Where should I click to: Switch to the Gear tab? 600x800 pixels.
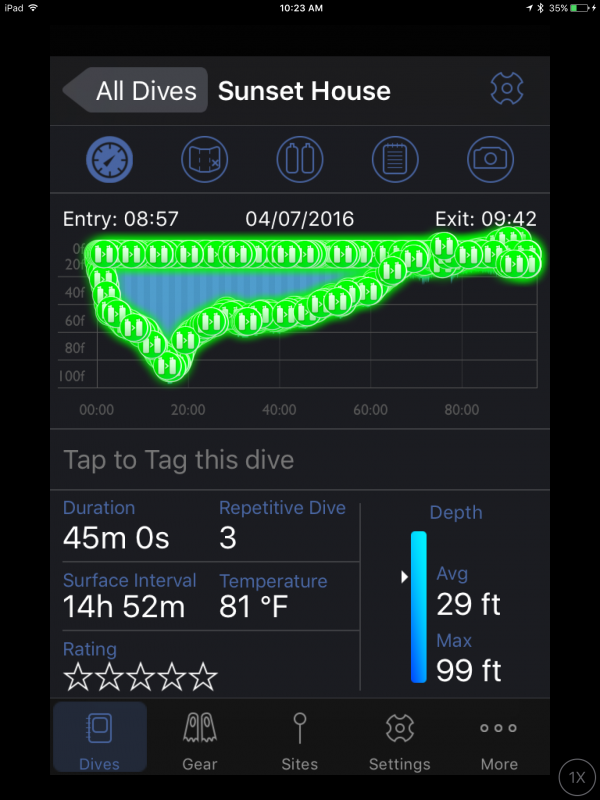click(x=200, y=741)
